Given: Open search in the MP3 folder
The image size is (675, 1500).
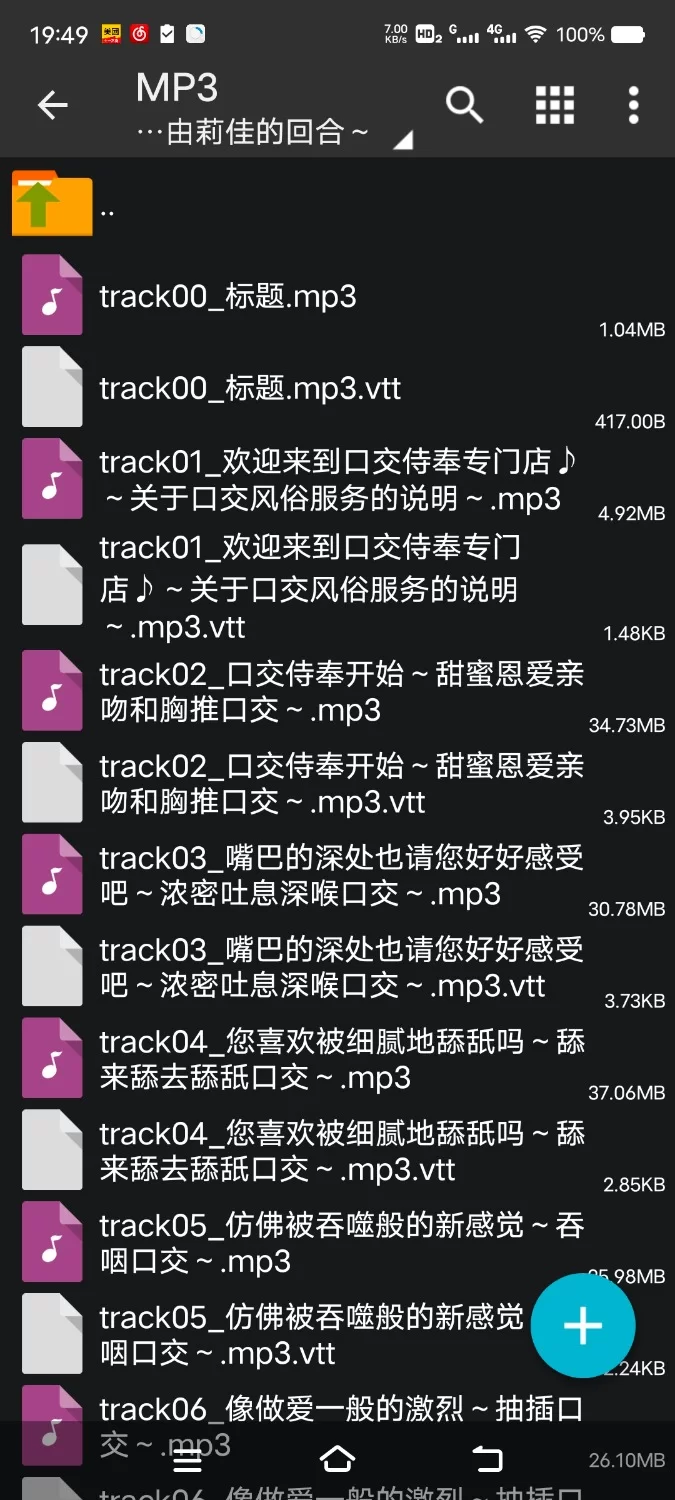Looking at the screenshot, I should point(464,104).
